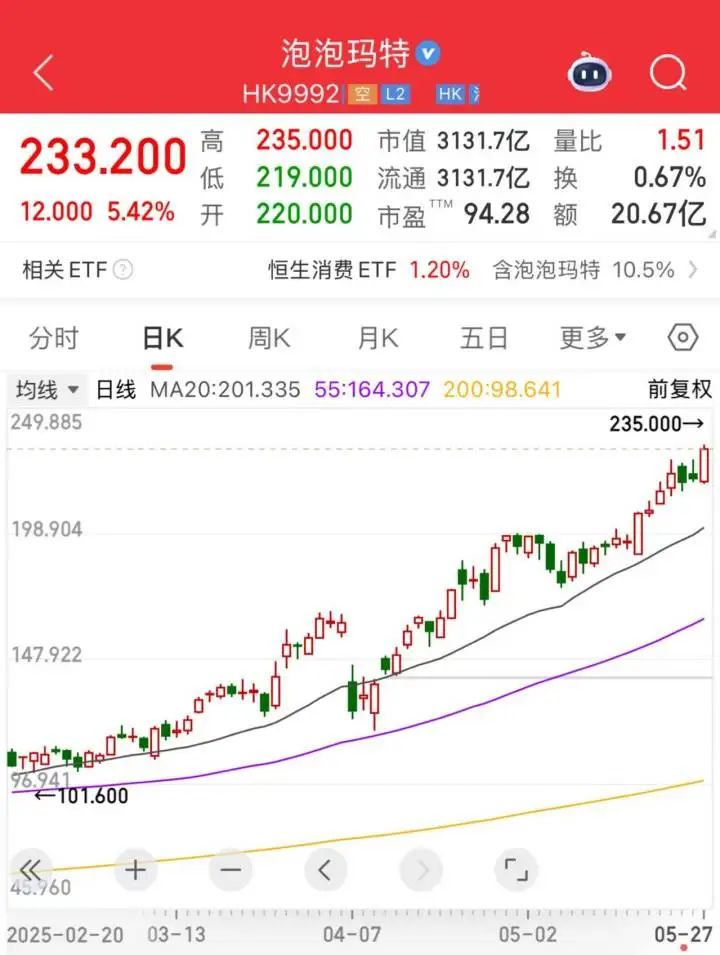Switch to the 周K tab
The width and height of the screenshot is (720, 955).
[x=269, y=338]
